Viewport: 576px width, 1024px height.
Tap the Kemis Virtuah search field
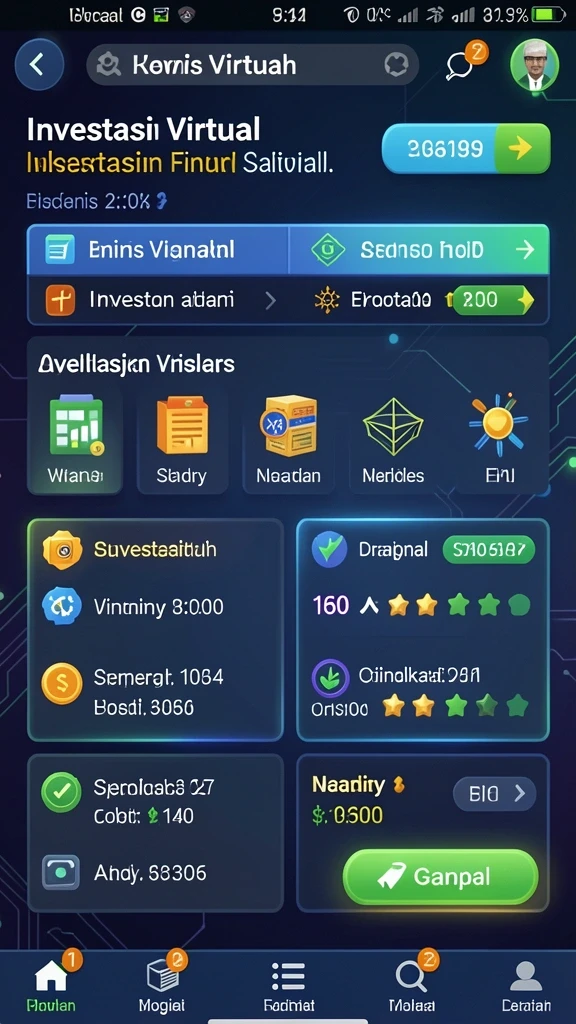[252, 65]
